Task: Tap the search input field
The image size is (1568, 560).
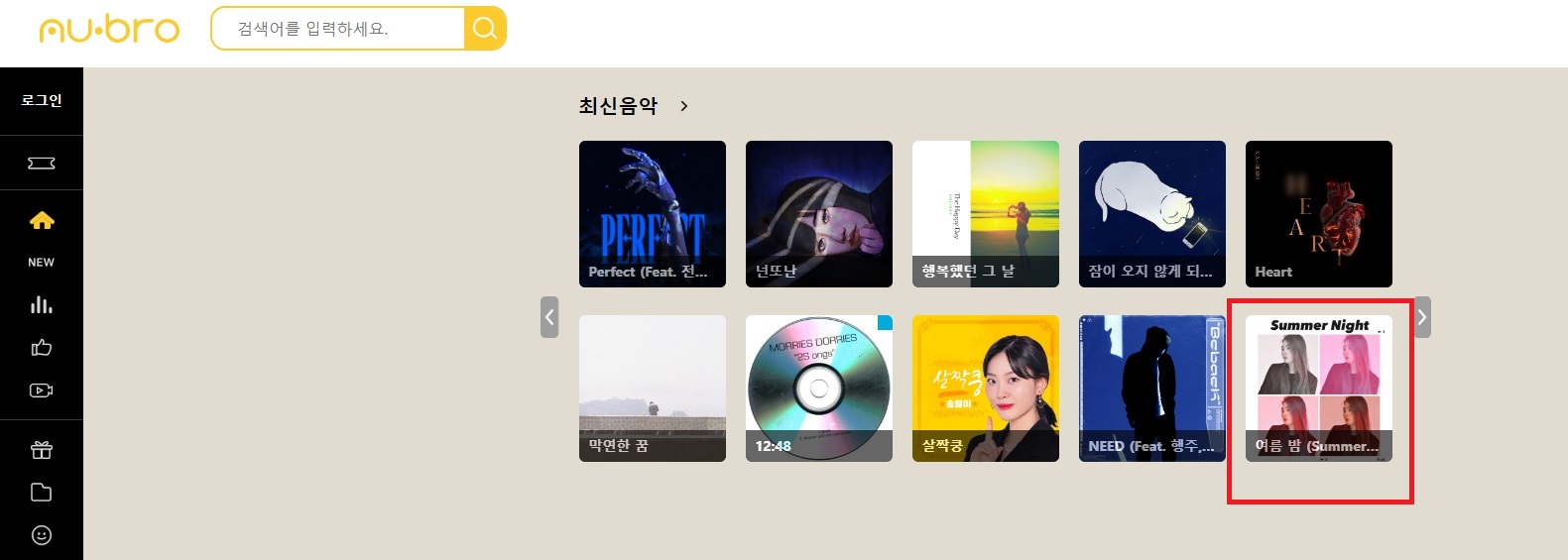Action: 337,29
